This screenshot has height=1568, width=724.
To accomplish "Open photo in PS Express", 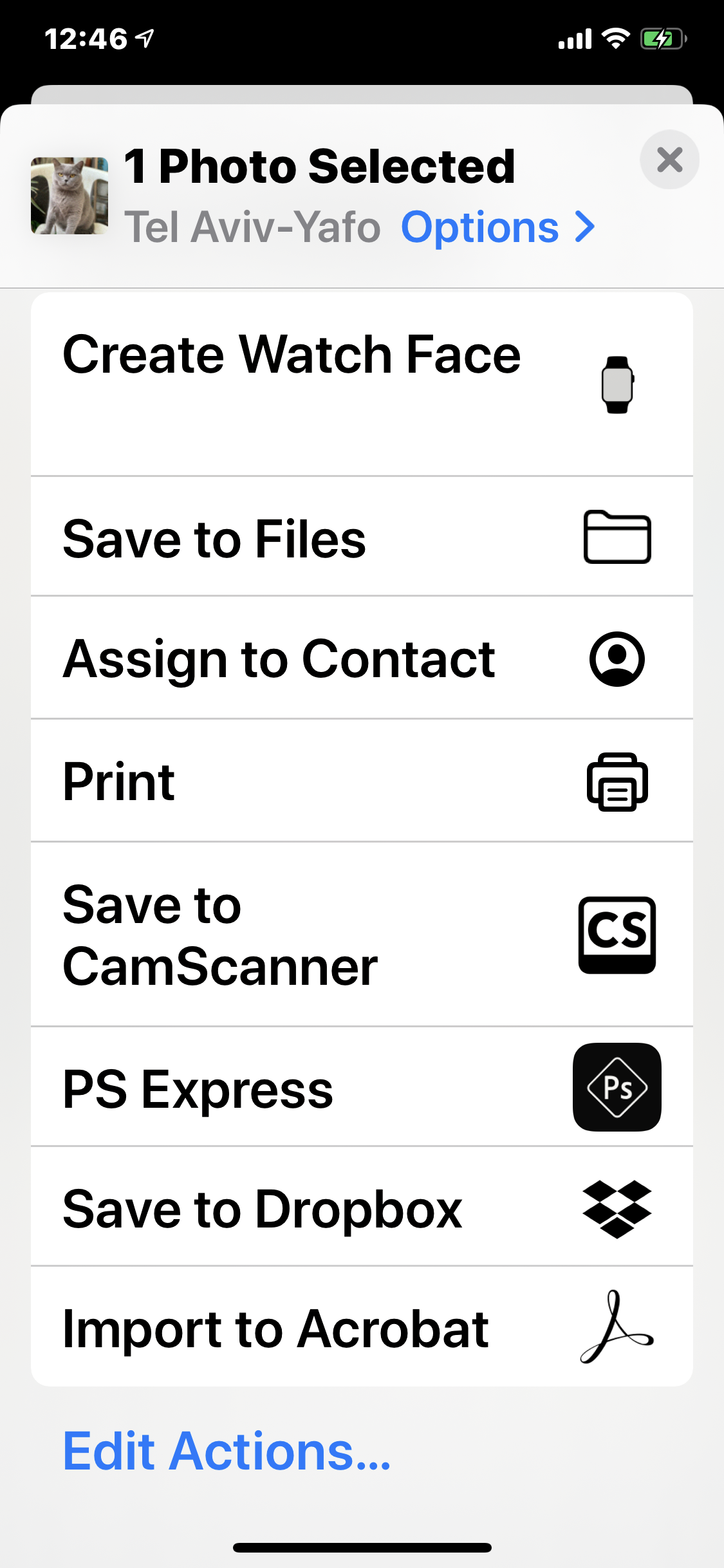I will [x=362, y=1088].
